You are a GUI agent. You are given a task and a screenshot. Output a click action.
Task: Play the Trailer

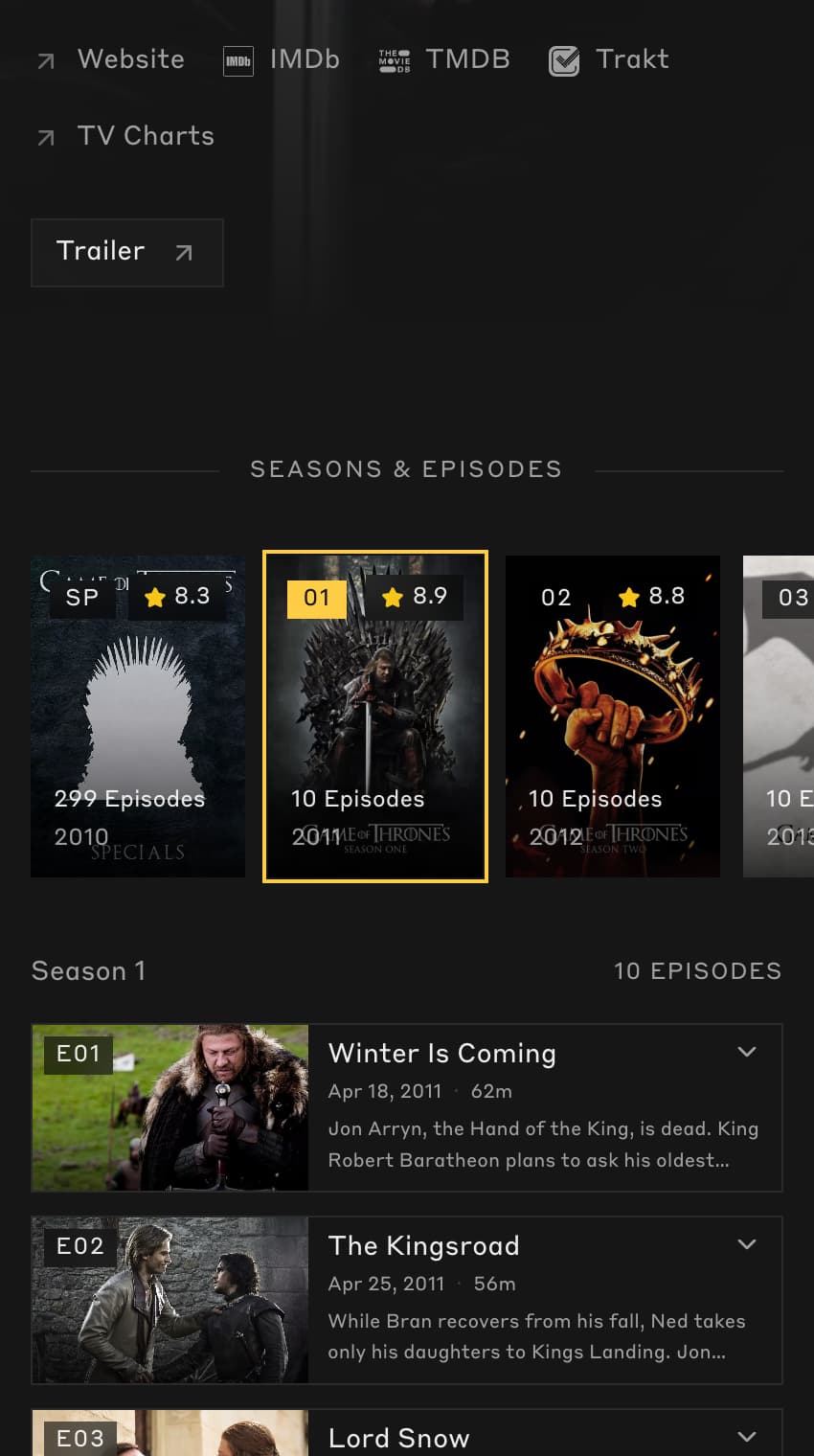[x=126, y=252]
